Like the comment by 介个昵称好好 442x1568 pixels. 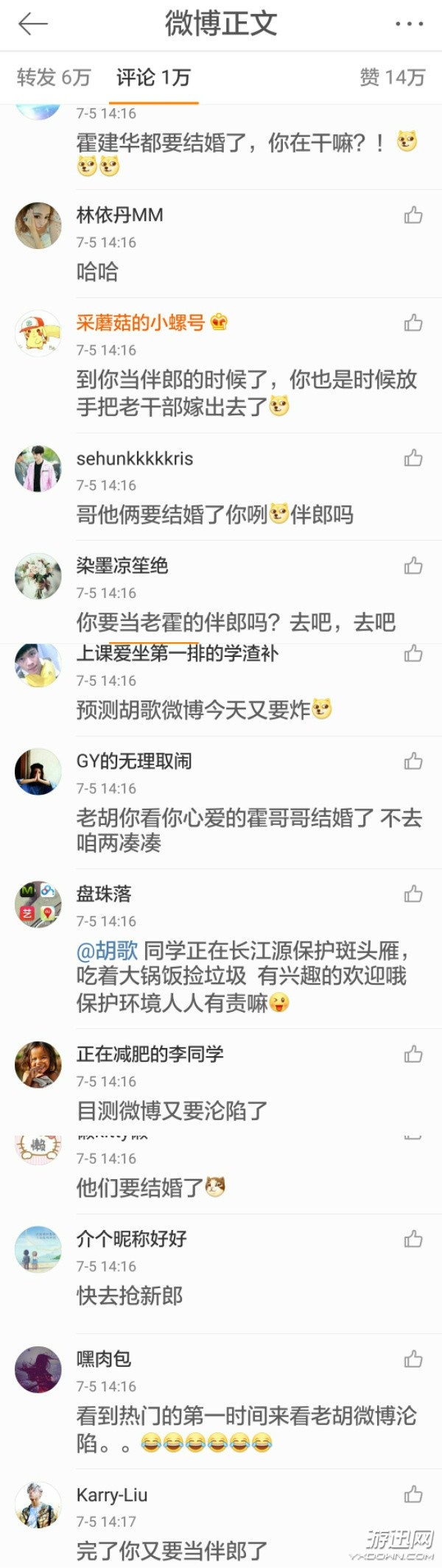click(x=413, y=1239)
